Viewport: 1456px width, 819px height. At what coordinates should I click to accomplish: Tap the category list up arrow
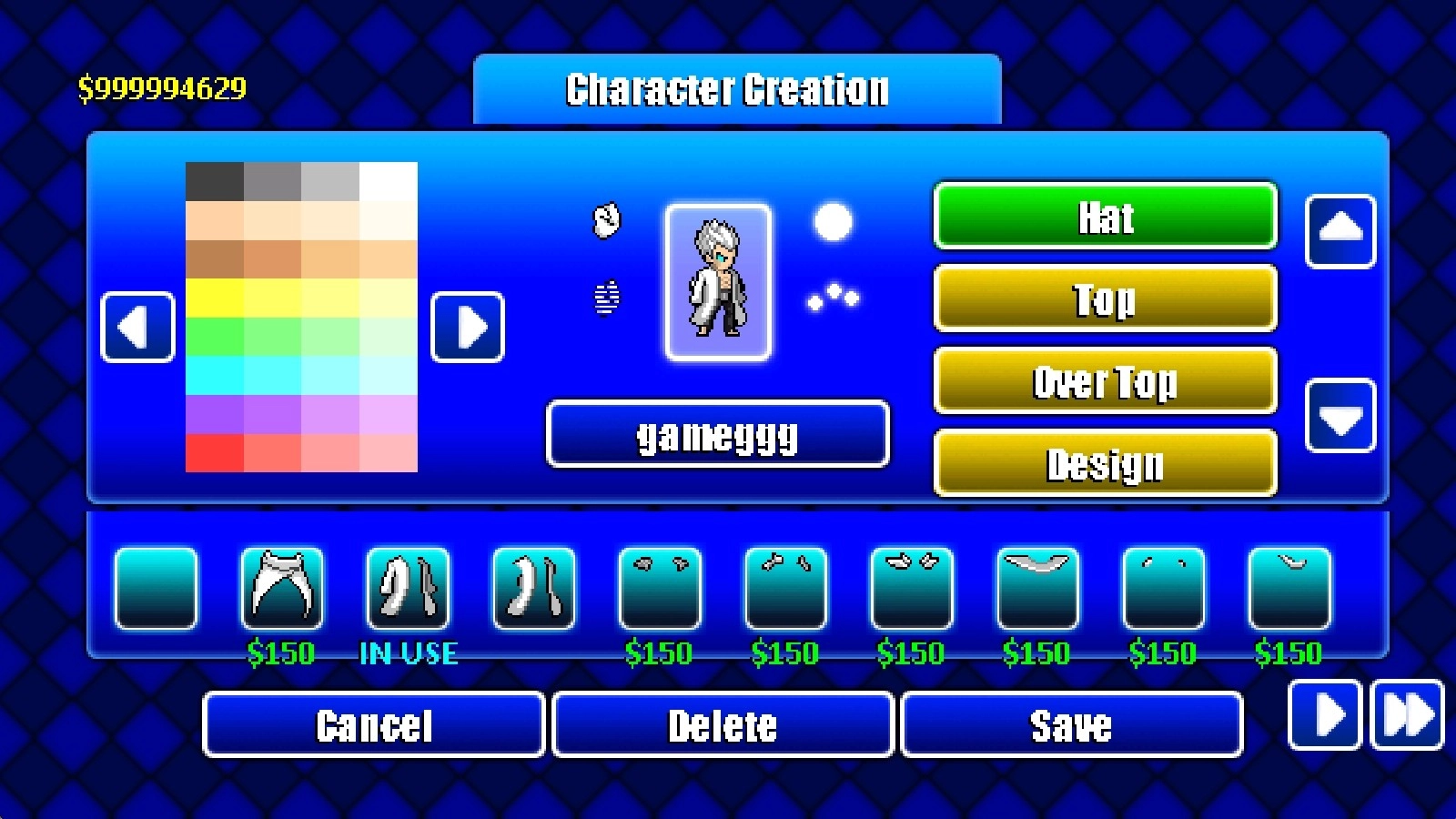pyautogui.click(x=1340, y=231)
